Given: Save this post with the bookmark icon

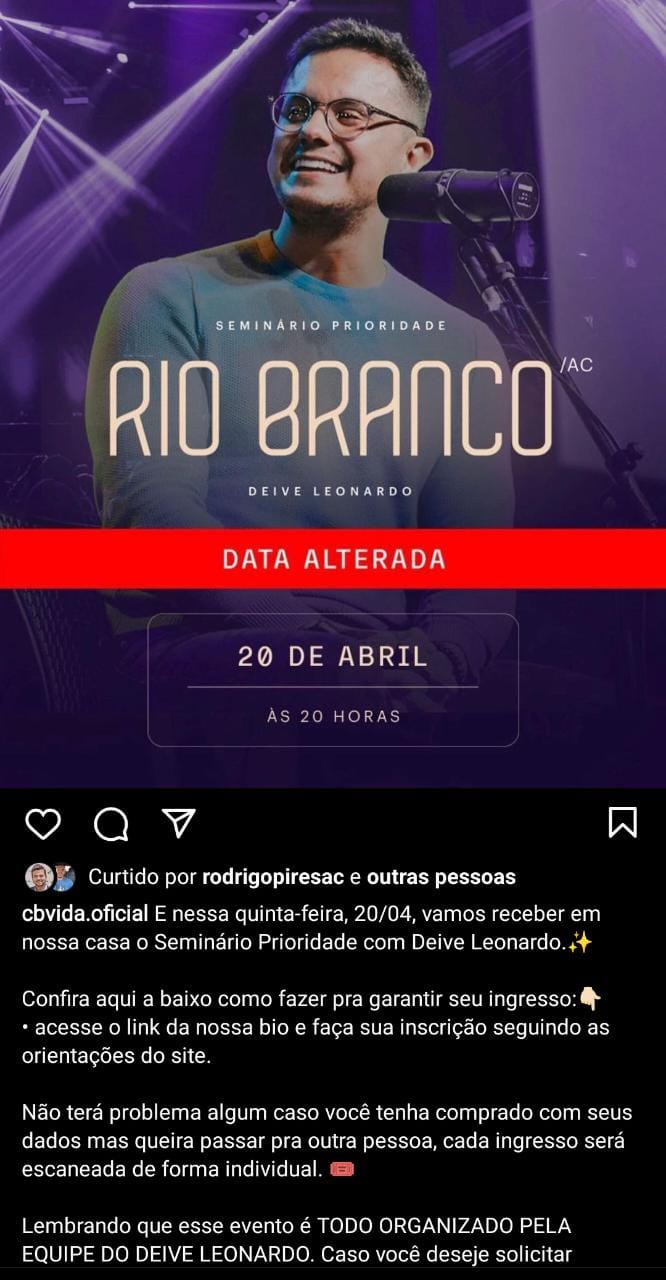Looking at the screenshot, I should (622, 822).
